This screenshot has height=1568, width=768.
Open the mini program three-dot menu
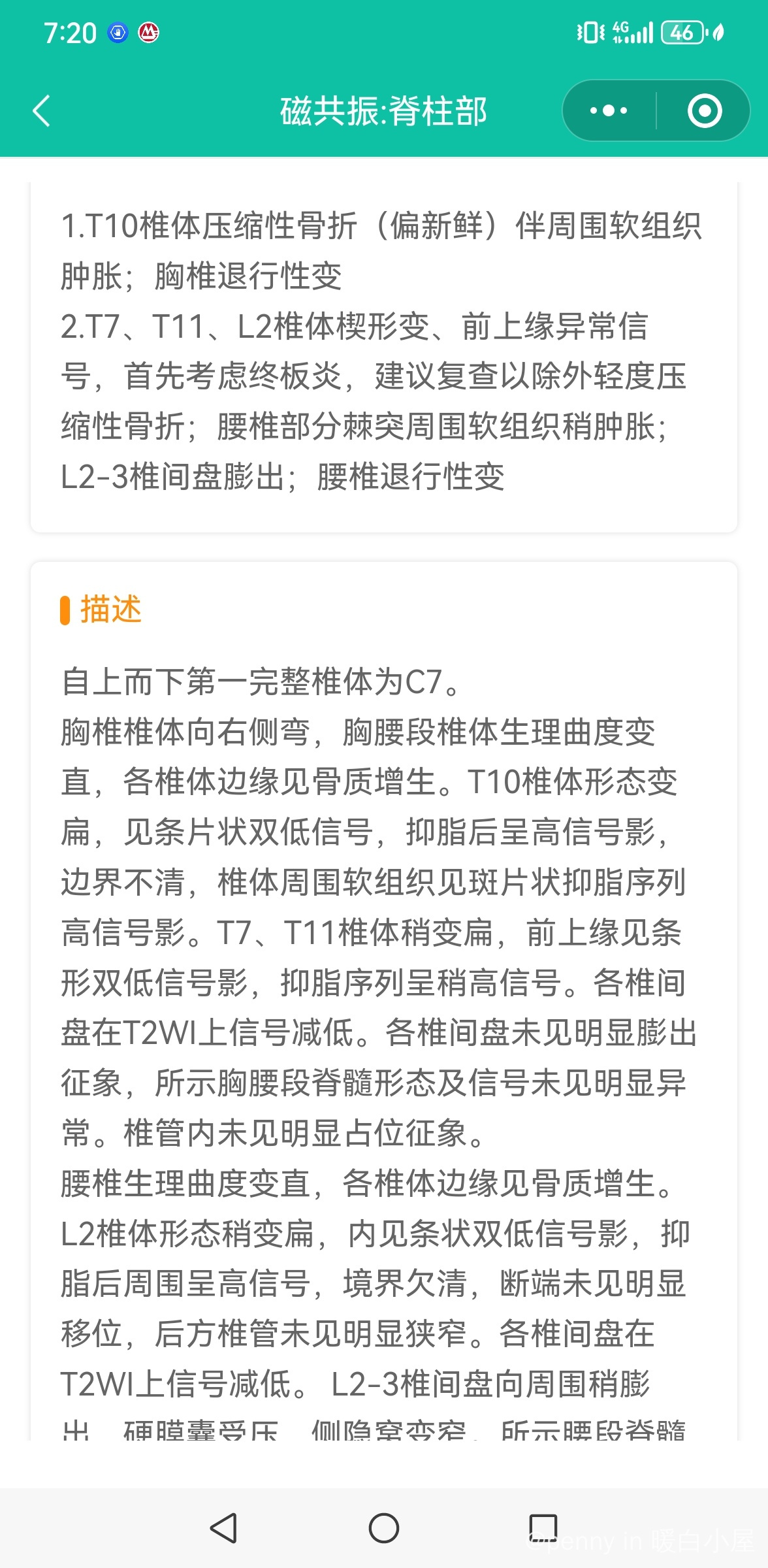coord(609,110)
